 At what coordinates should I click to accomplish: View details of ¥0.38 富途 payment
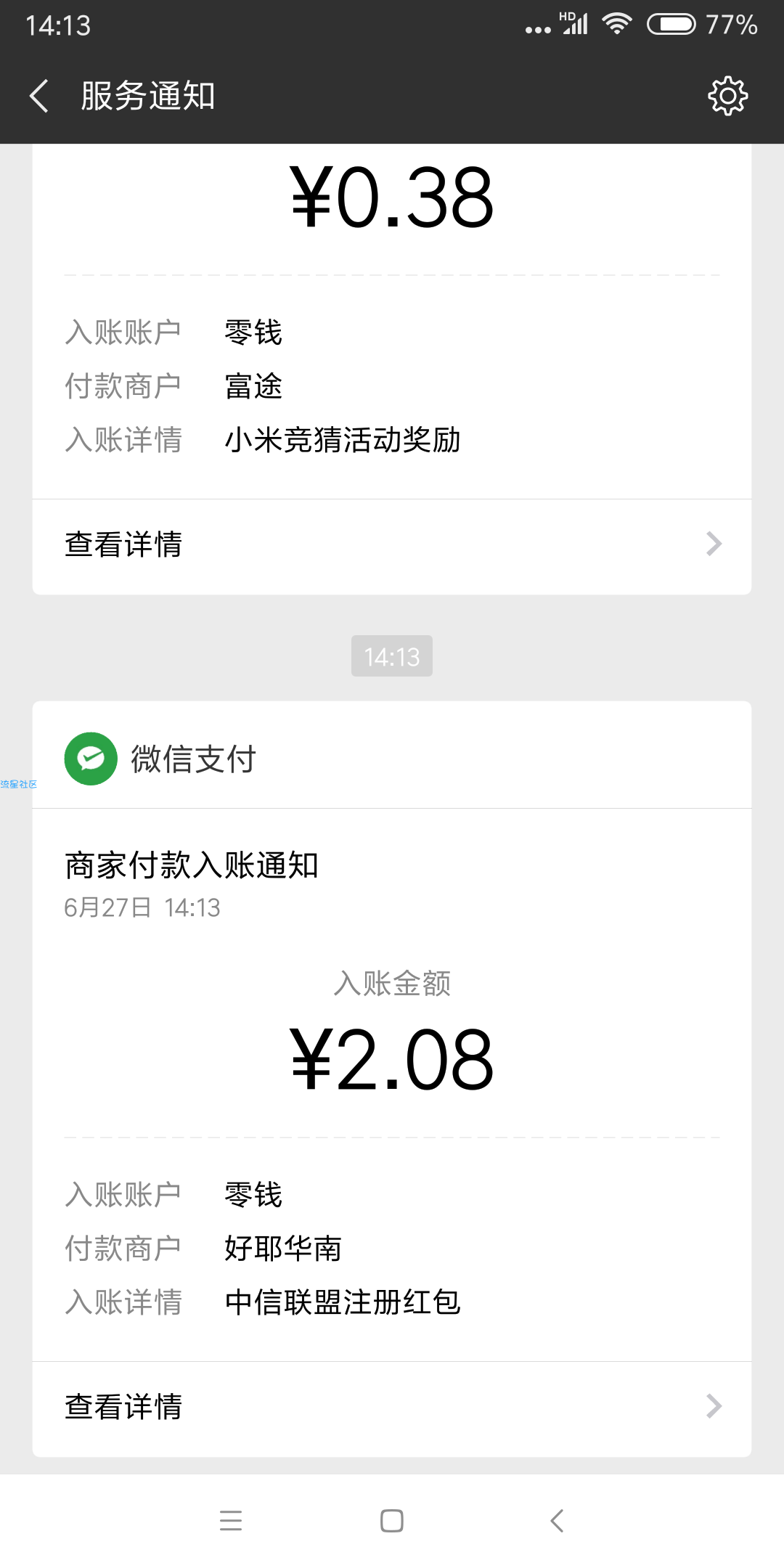click(x=392, y=544)
